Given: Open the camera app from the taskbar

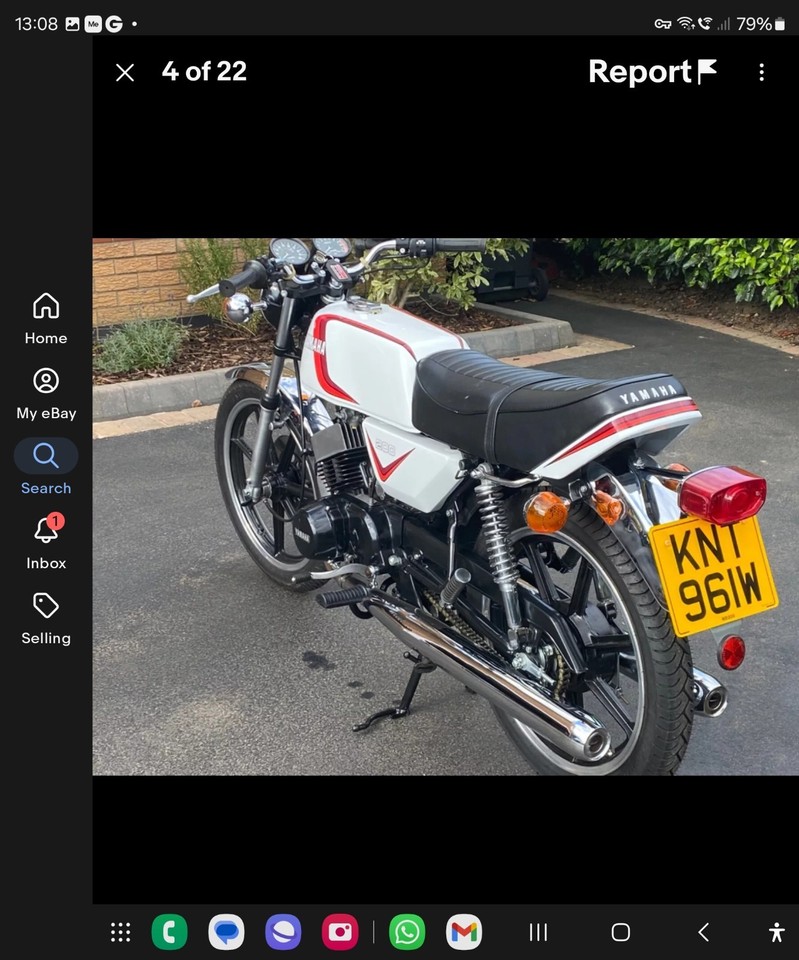Looking at the screenshot, I should 339,931.
